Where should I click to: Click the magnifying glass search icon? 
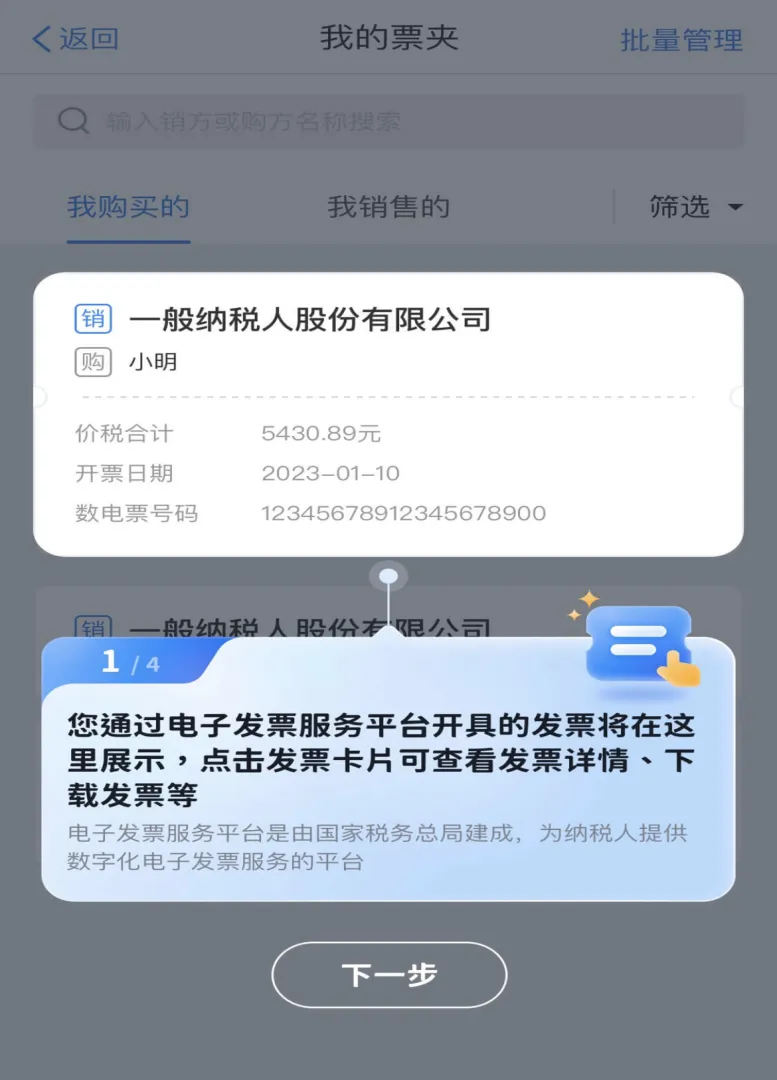tap(72, 120)
